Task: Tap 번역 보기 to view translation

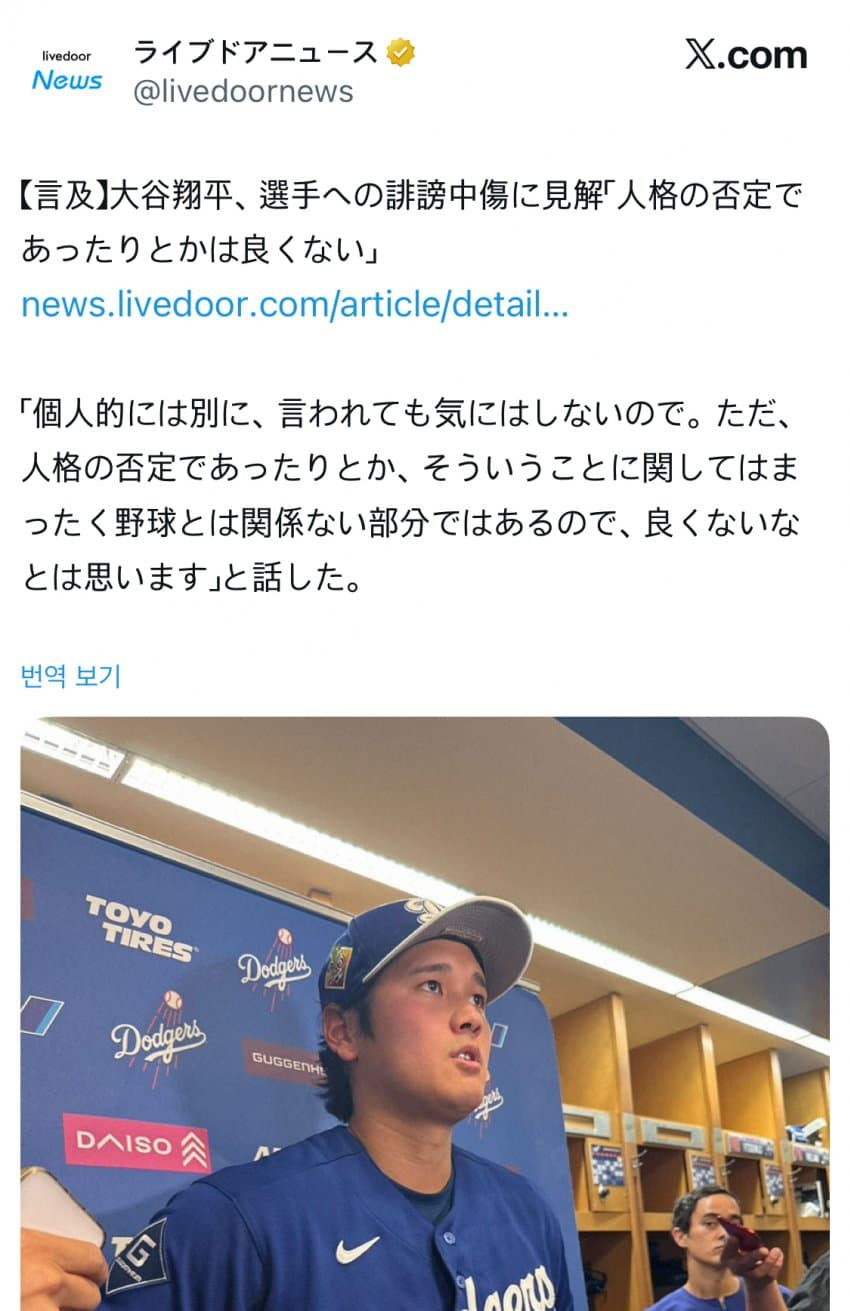Action: (x=70, y=677)
